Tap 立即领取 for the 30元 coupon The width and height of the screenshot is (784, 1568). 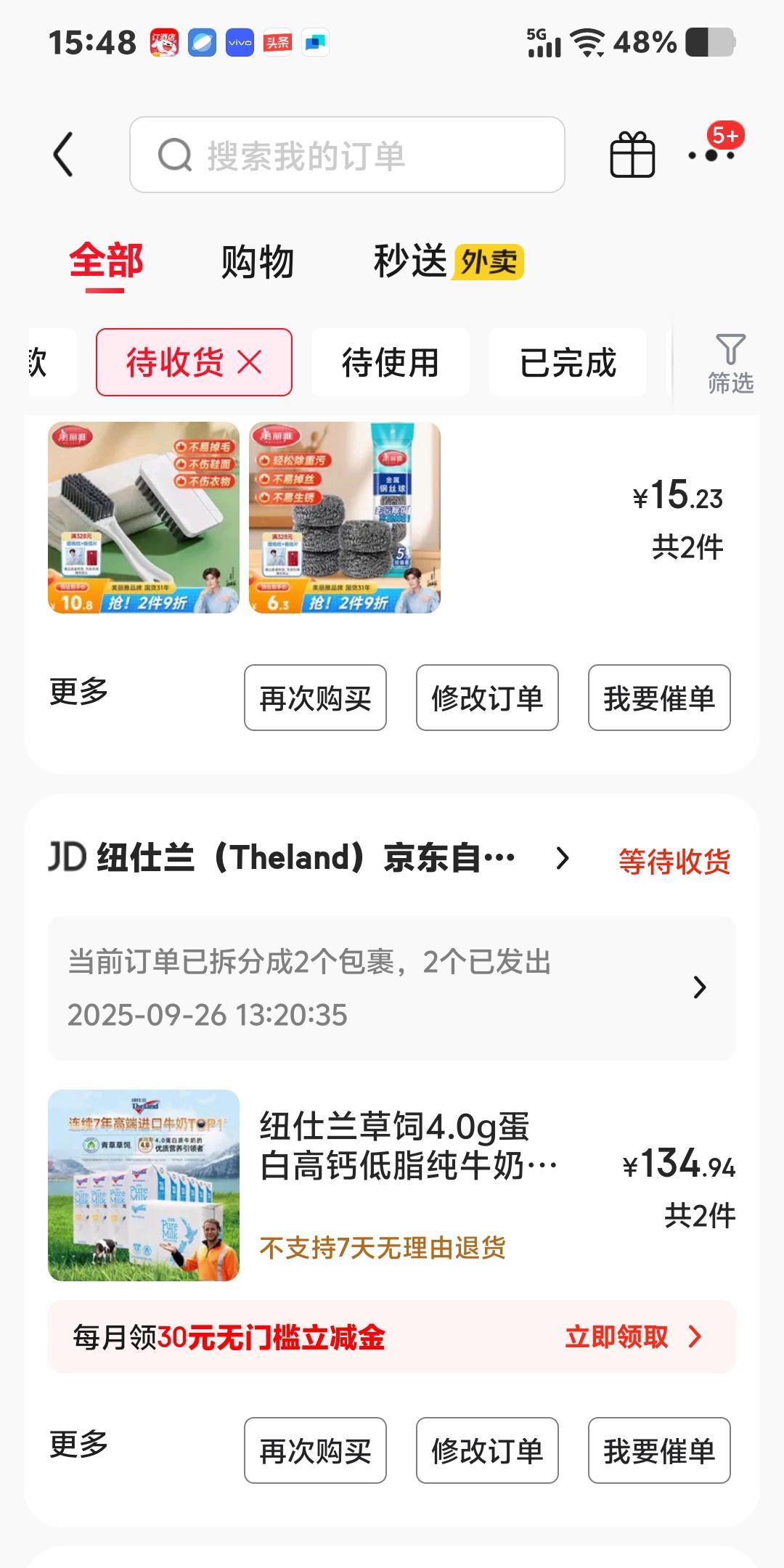(633, 1336)
